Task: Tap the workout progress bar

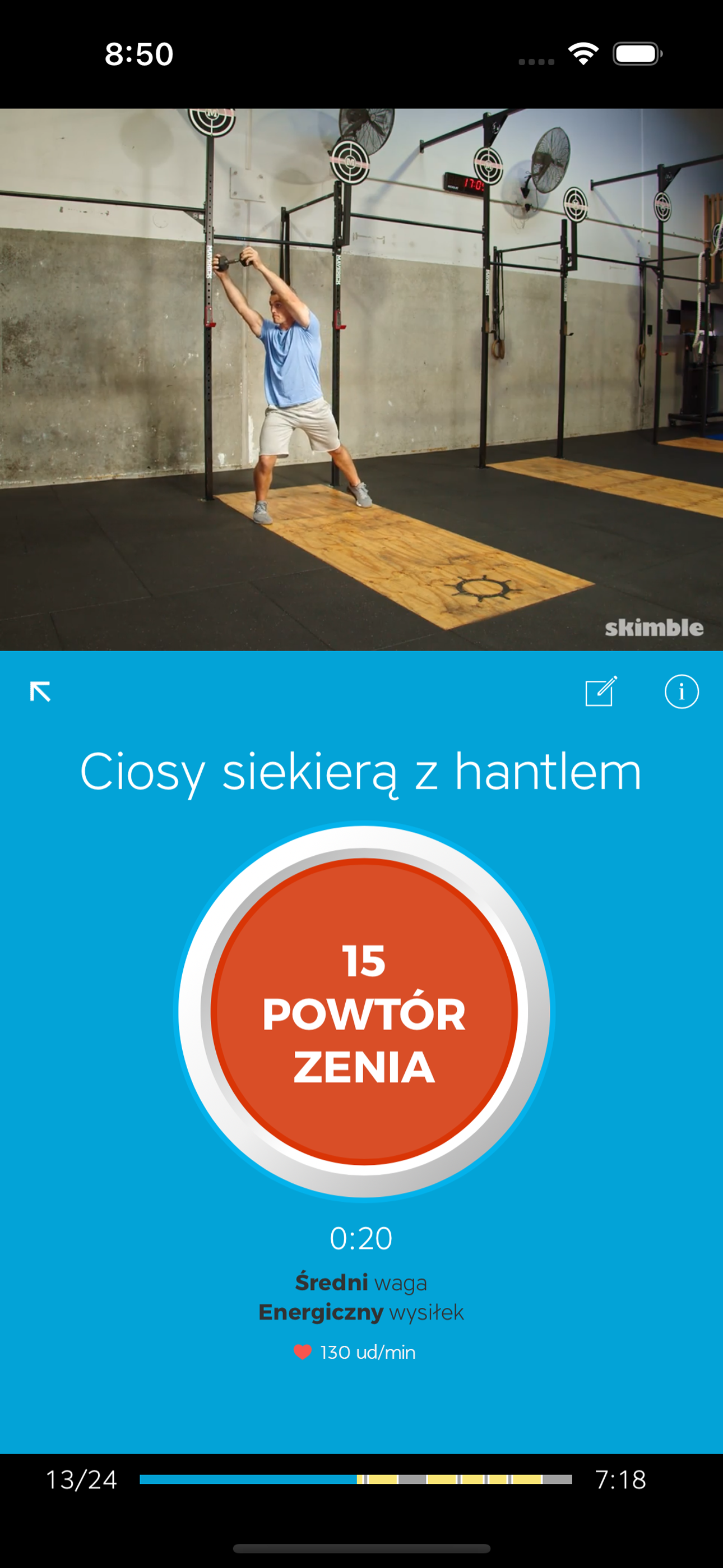Action: 355,1479
